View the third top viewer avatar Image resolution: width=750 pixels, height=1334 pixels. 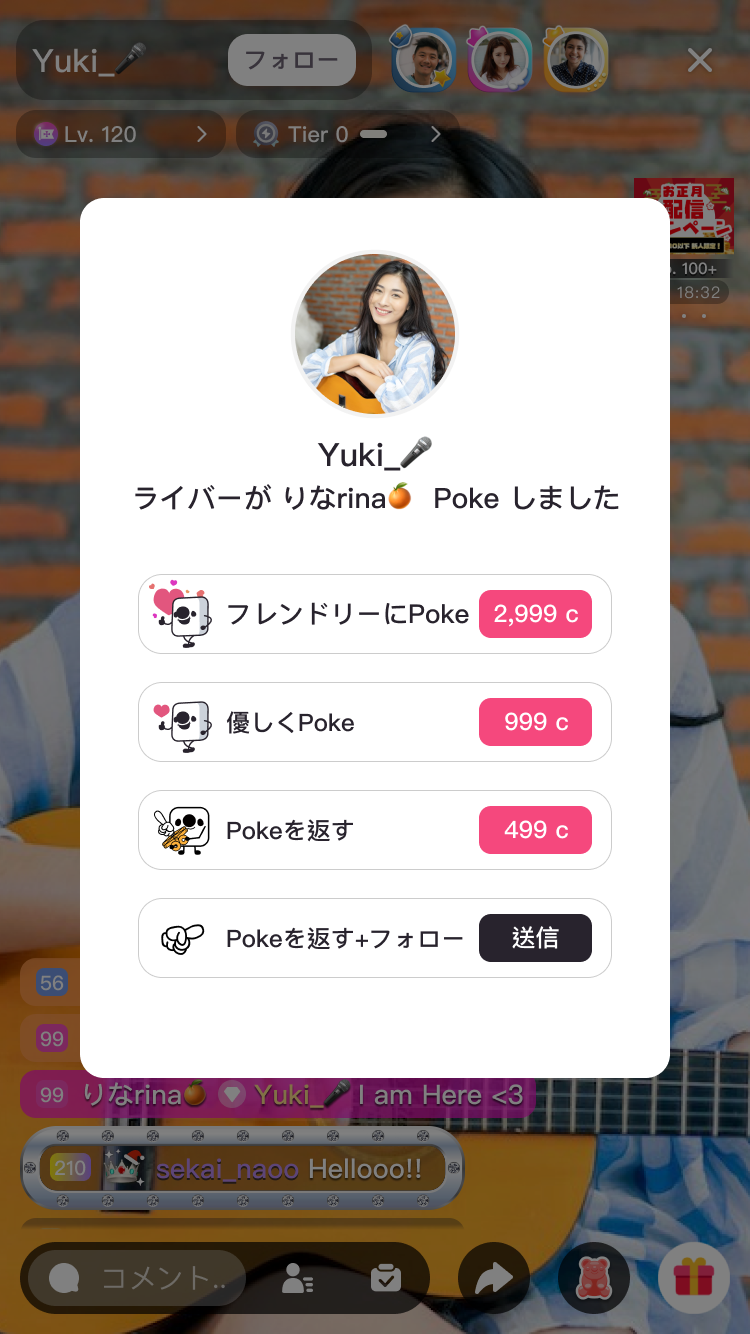click(x=575, y=60)
